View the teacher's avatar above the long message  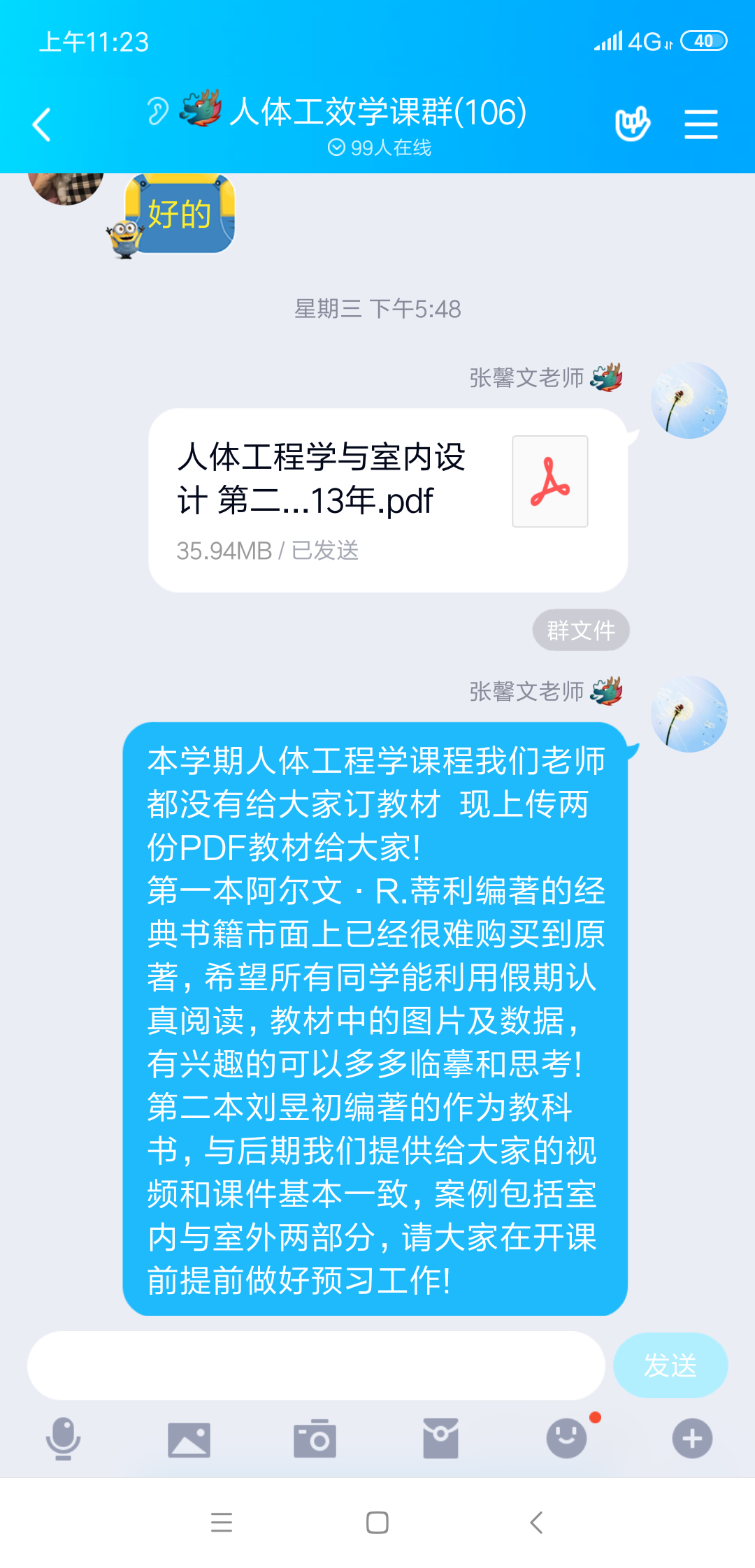pos(689,714)
